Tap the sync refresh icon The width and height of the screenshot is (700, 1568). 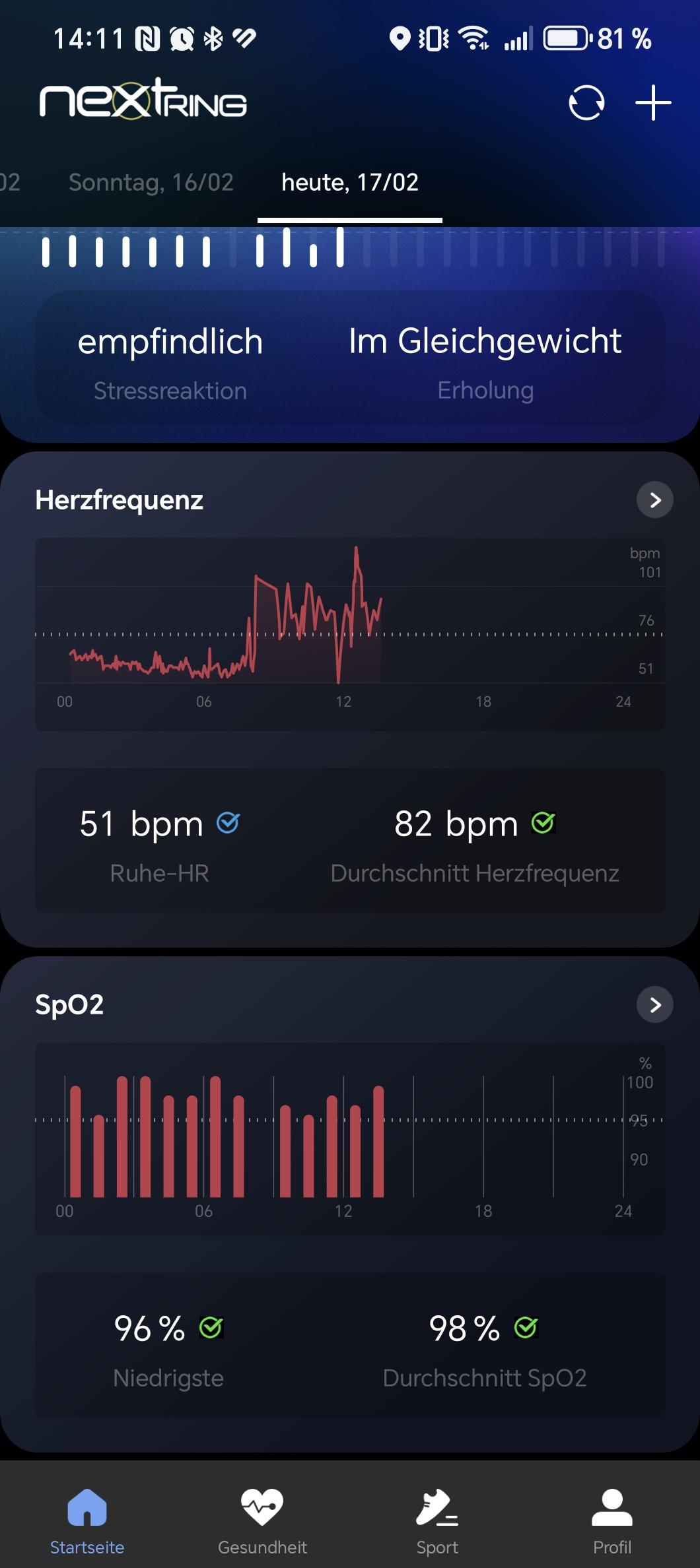[586, 103]
